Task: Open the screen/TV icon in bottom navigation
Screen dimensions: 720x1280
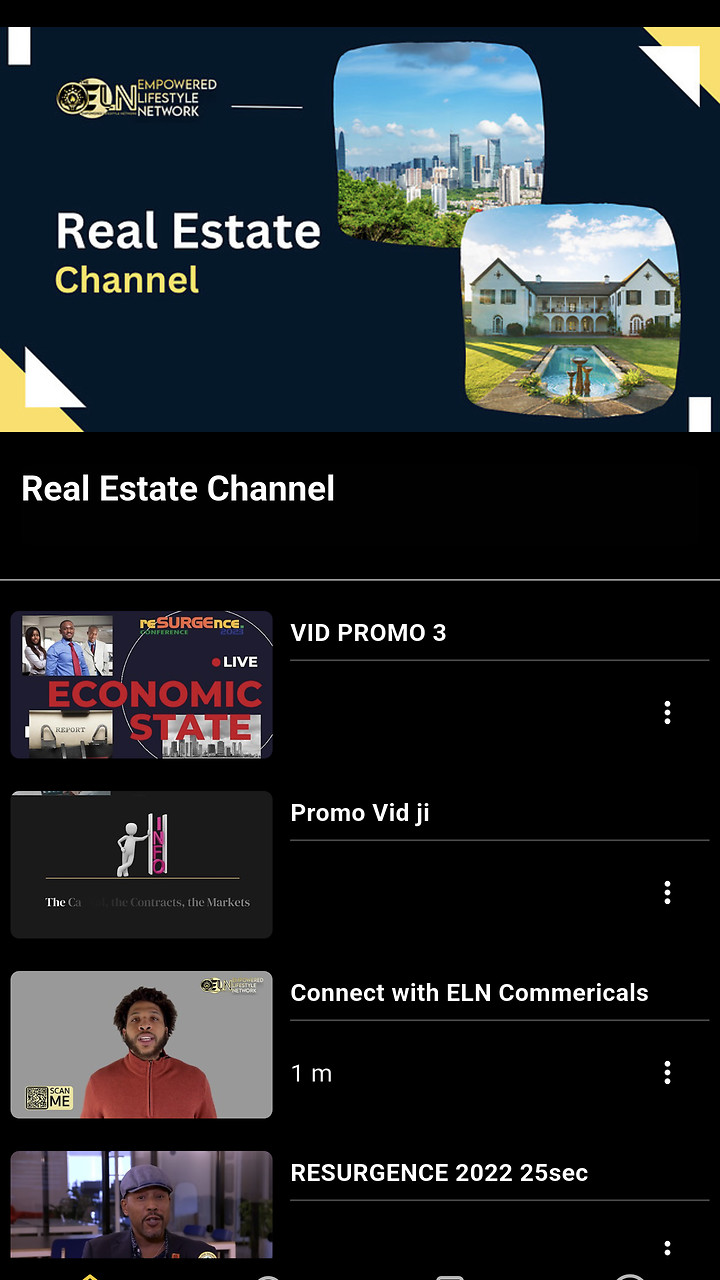Action: 450,1275
